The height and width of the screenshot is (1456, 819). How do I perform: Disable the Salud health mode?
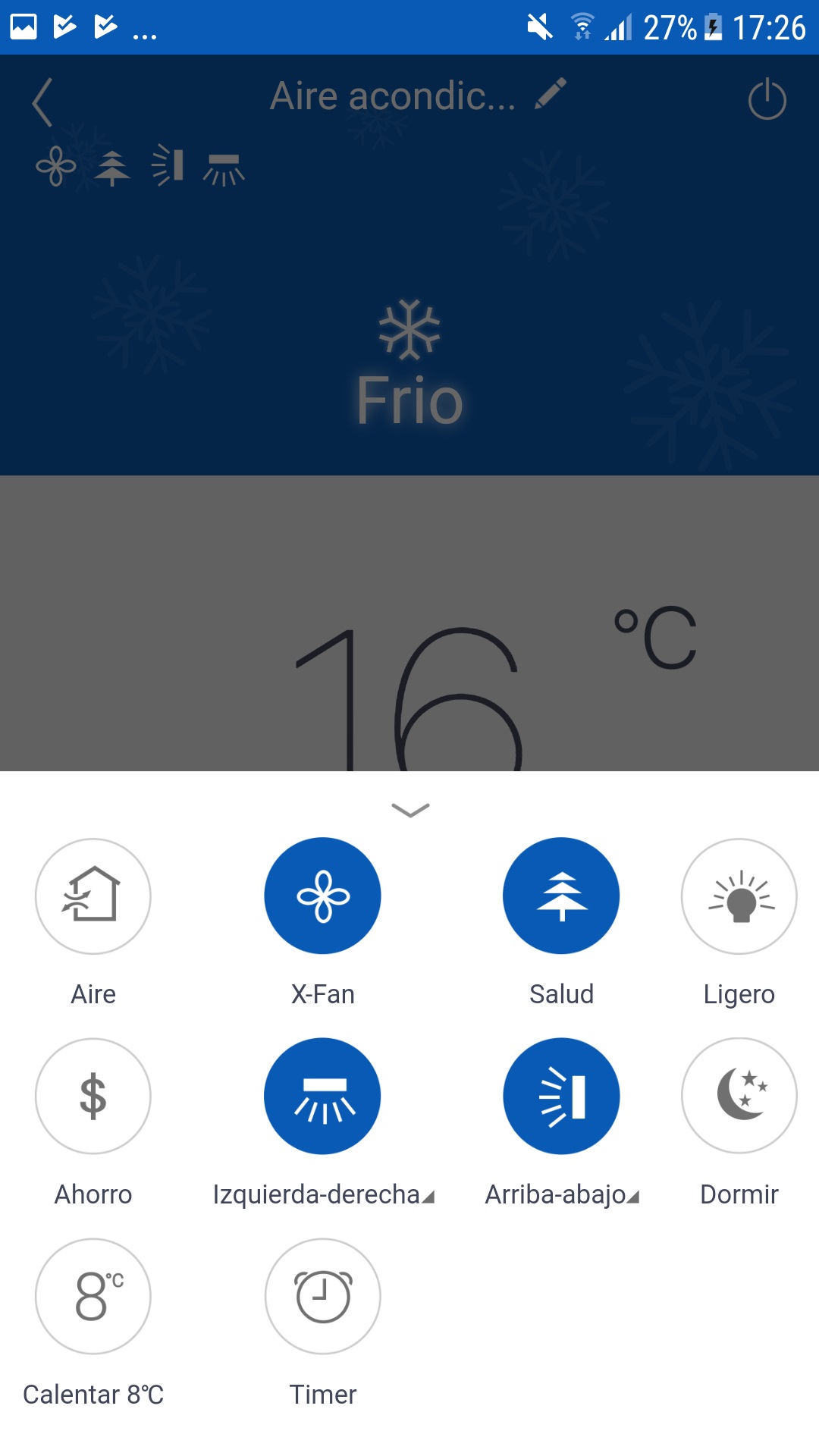[561, 896]
